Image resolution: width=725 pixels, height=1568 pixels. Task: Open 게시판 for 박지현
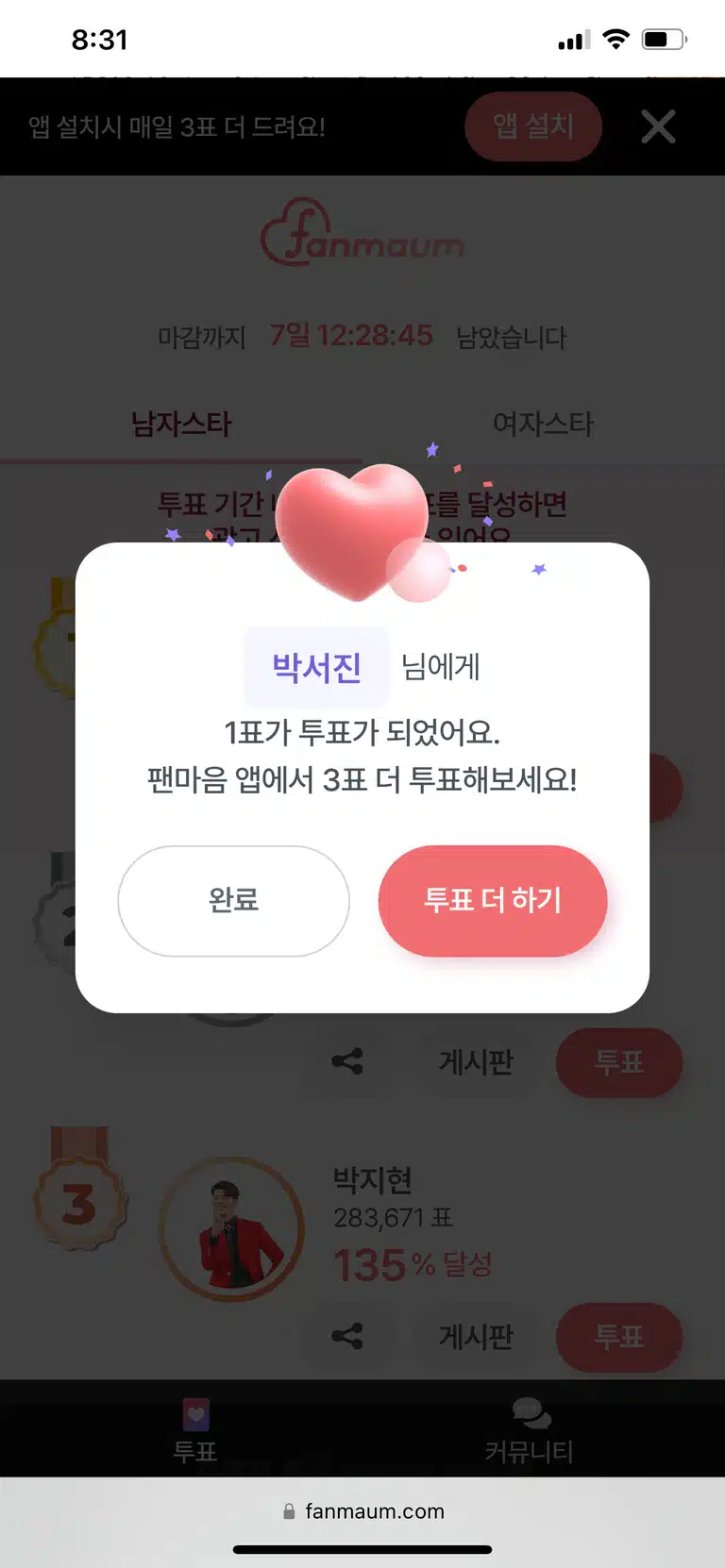tap(476, 1336)
